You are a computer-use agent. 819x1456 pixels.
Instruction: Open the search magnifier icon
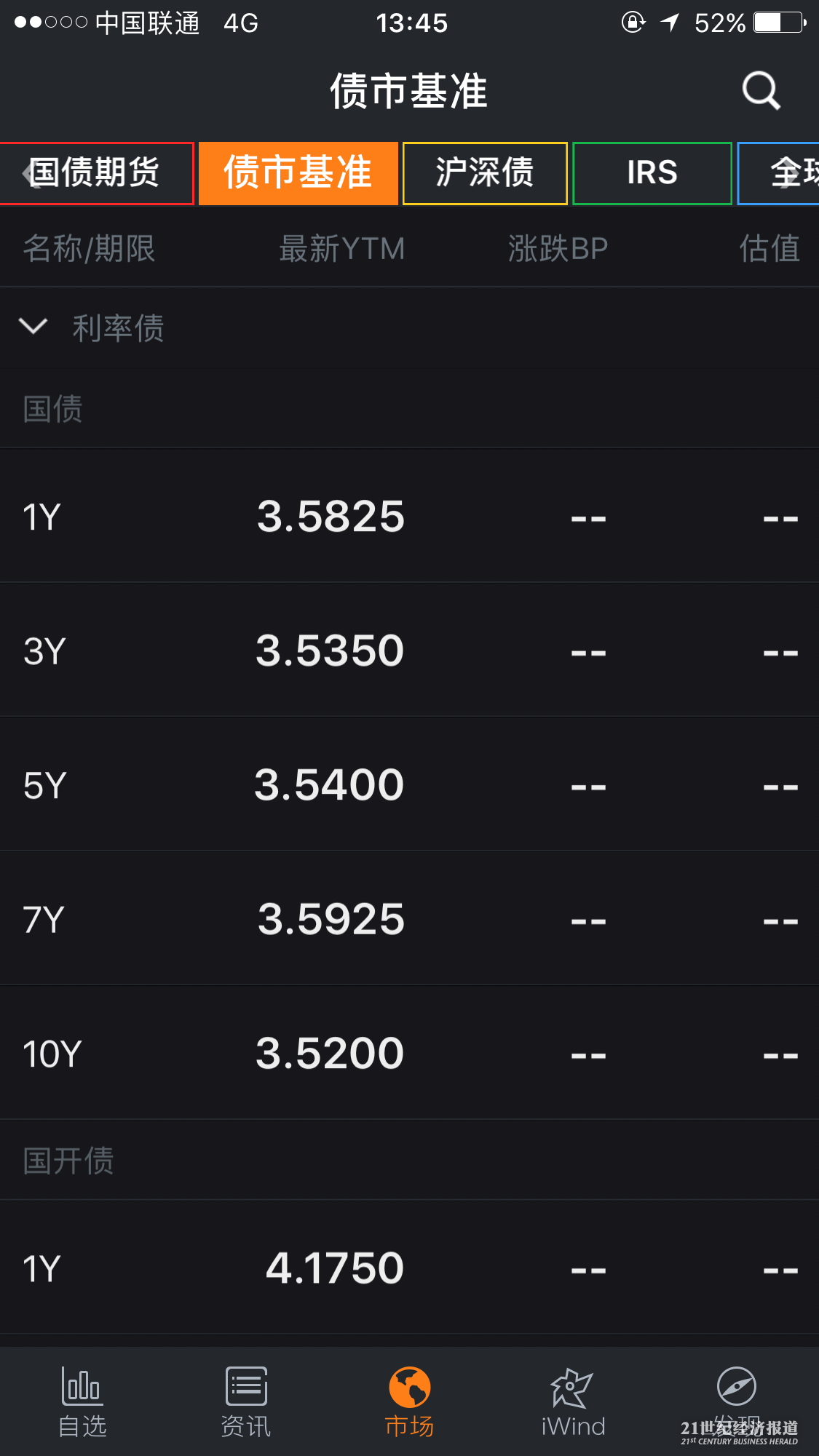click(x=761, y=91)
